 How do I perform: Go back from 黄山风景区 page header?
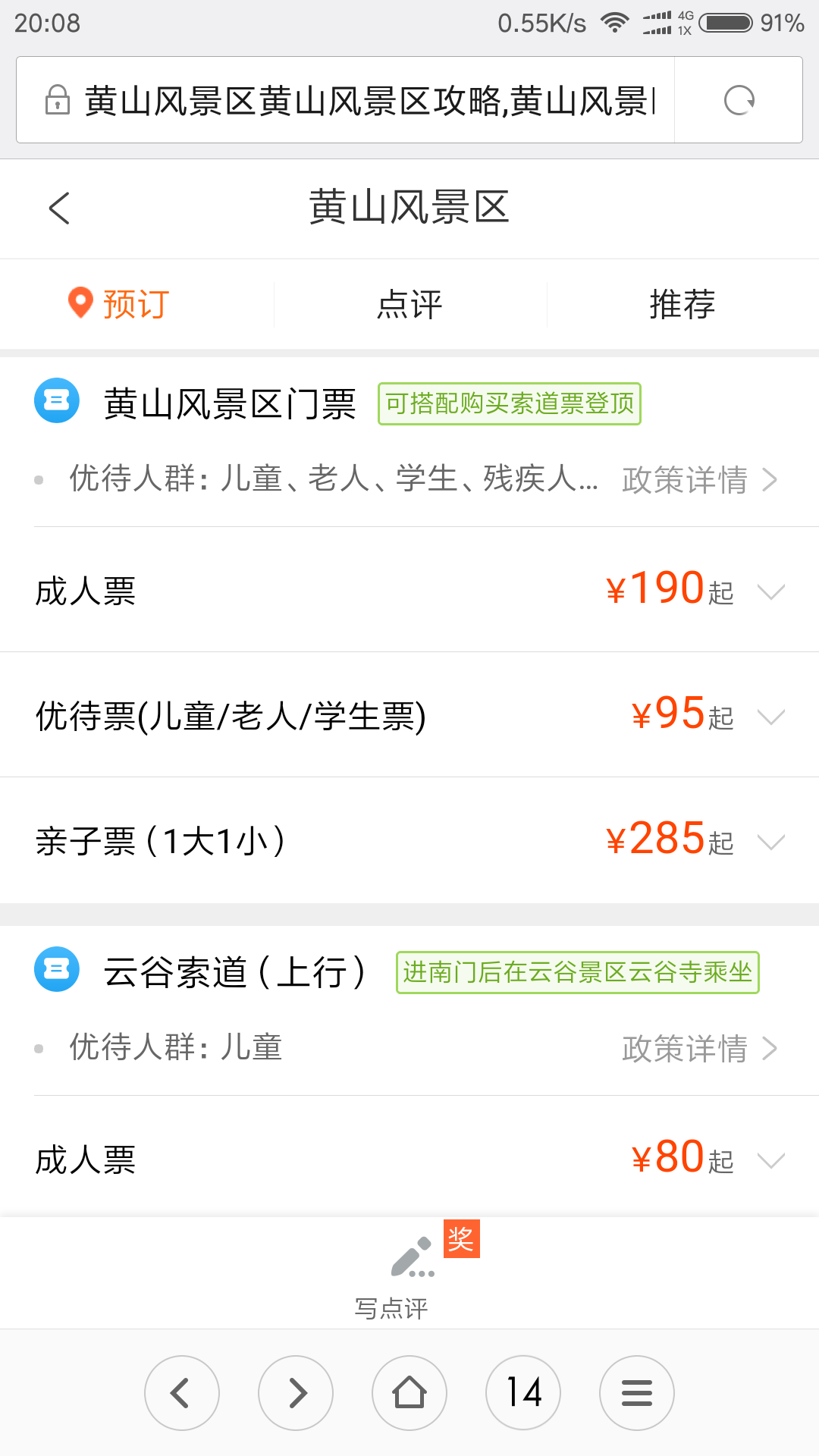pos(59,208)
